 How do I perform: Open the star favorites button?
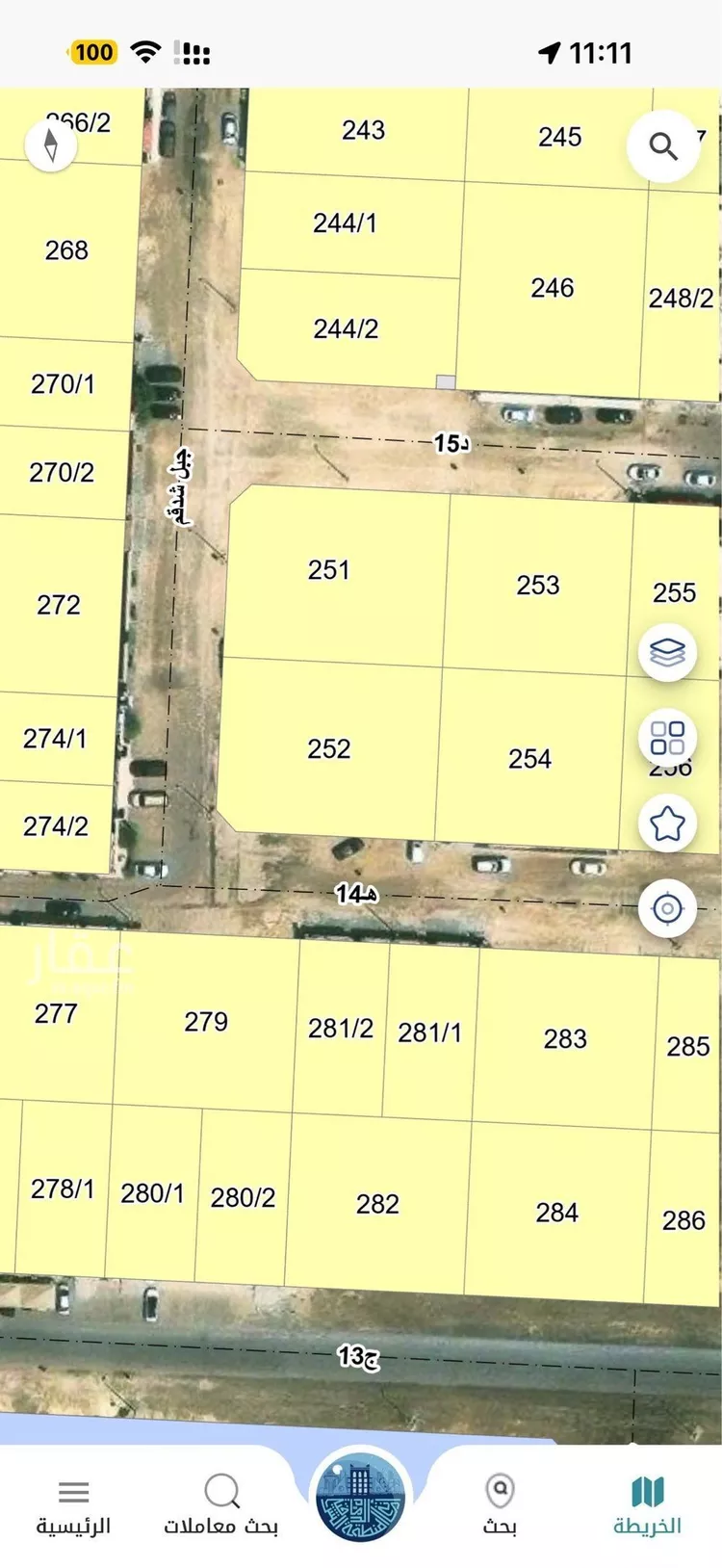(667, 823)
